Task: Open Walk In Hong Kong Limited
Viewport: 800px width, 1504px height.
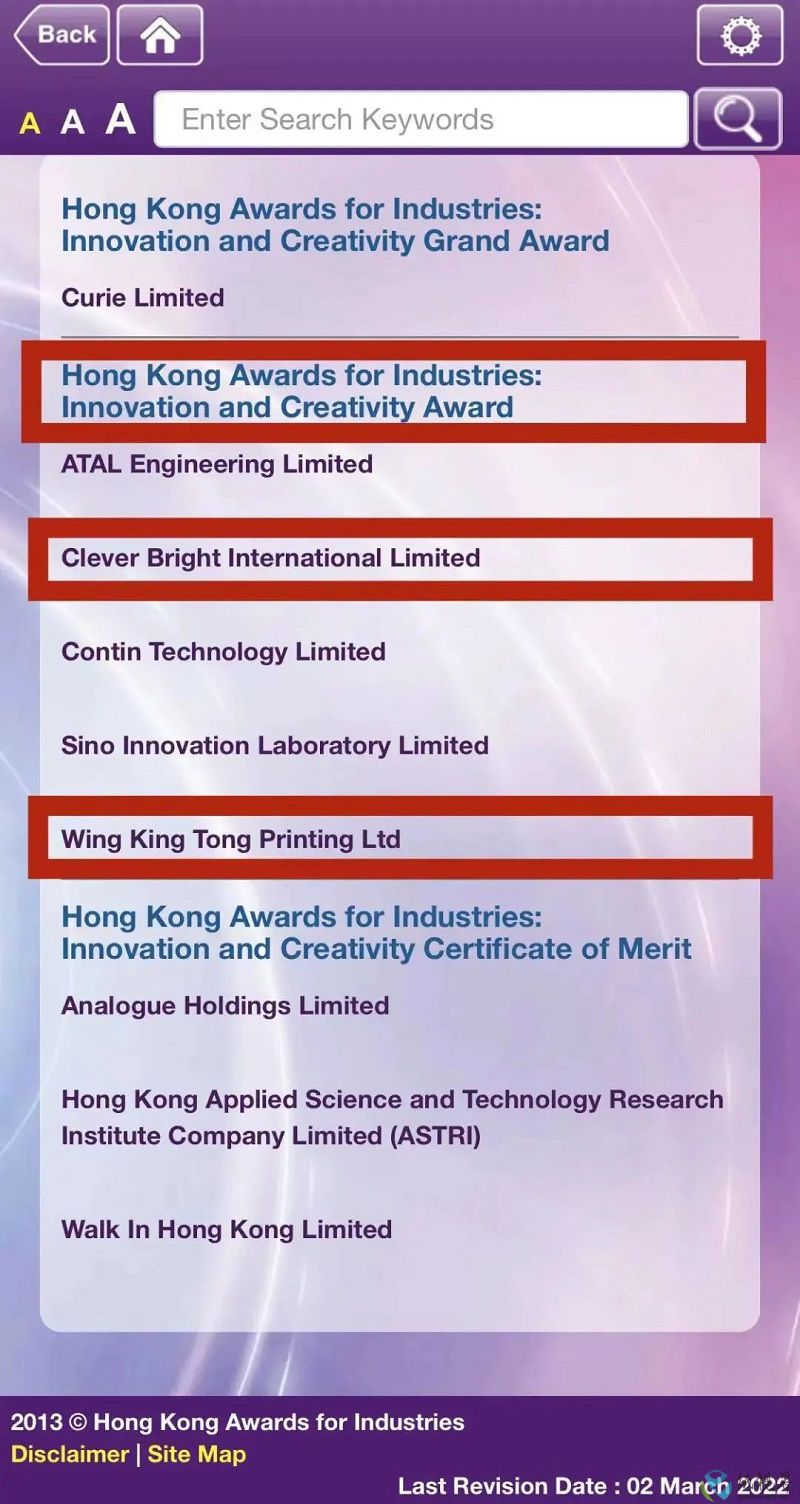Action: click(227, 1229)
